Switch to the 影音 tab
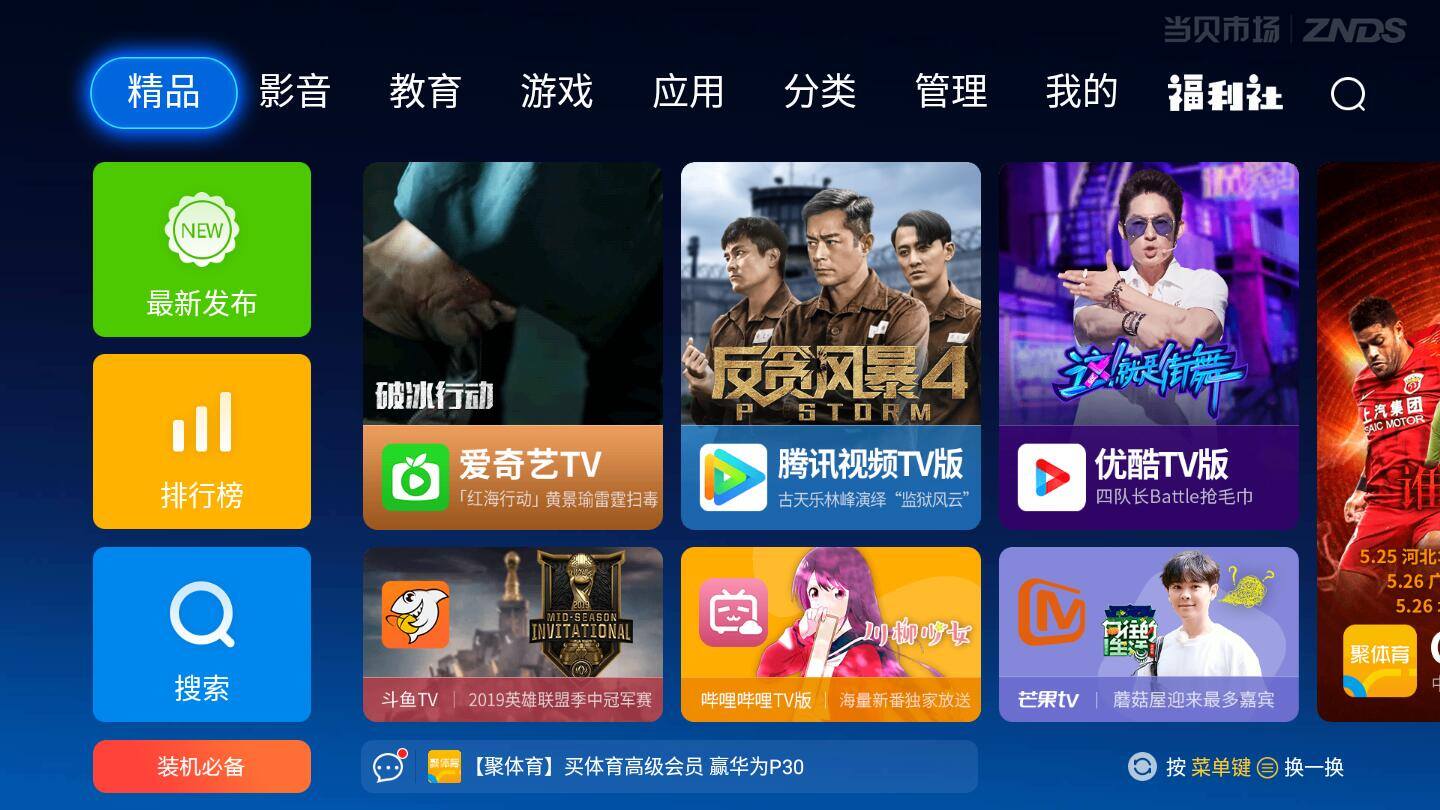This screenshot has height=810, width=1440. click(295, 92)
